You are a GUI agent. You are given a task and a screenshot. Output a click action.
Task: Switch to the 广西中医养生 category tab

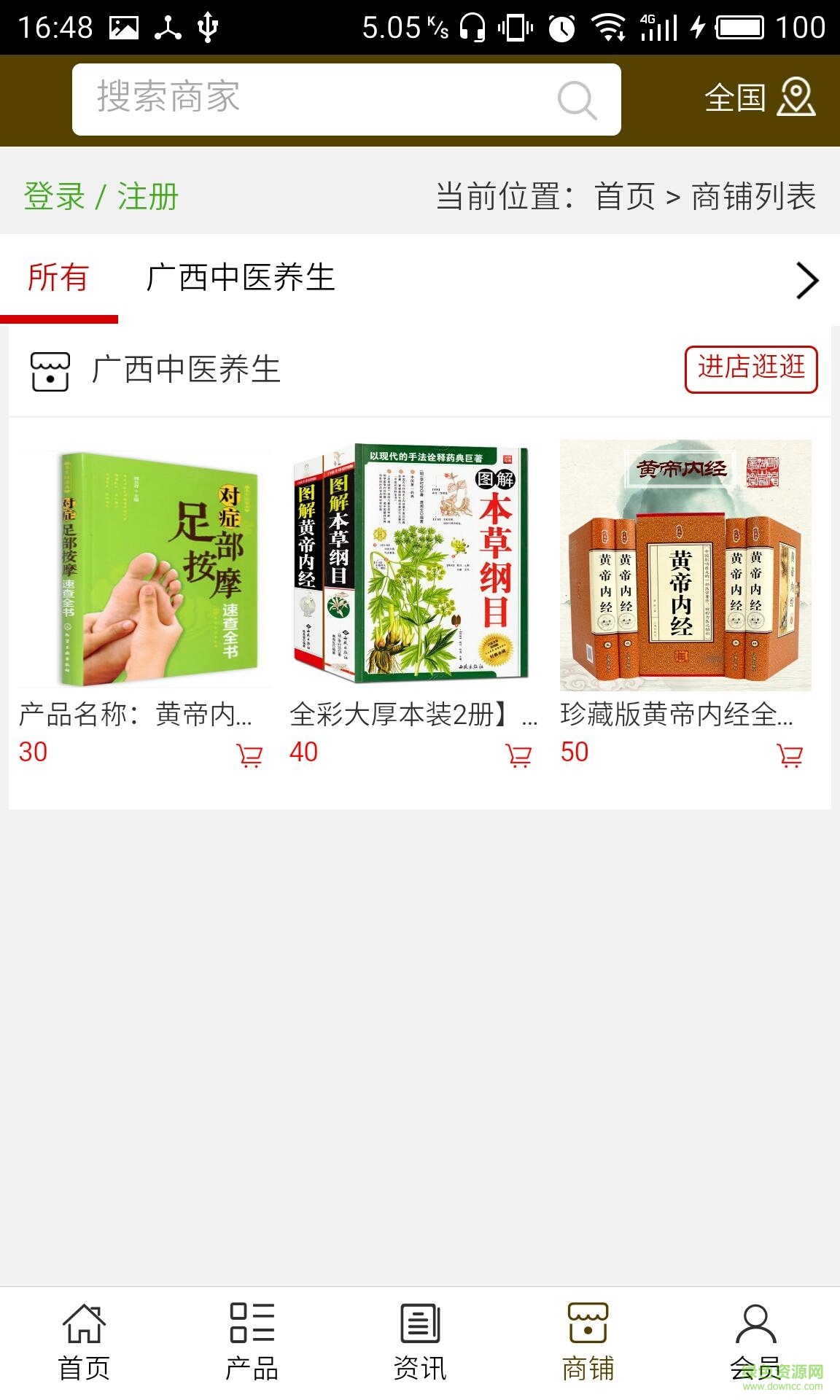point(241,278)
